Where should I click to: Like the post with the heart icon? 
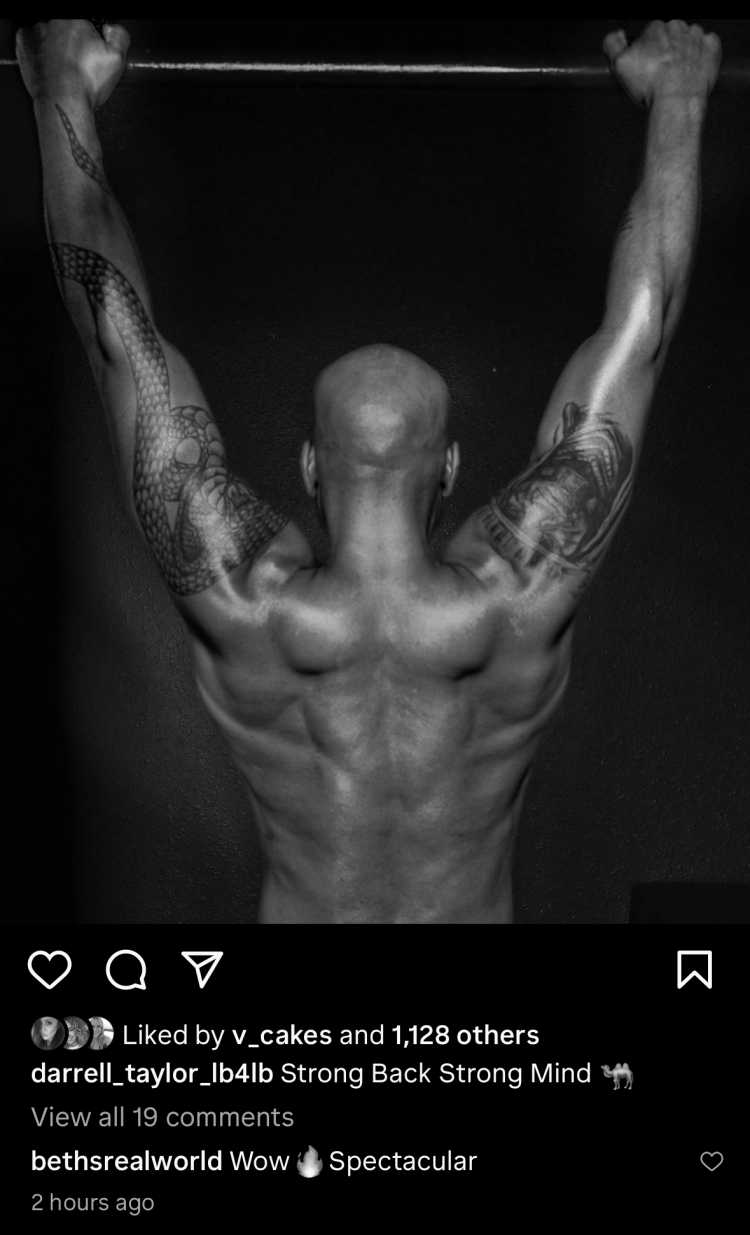[49, 969]
